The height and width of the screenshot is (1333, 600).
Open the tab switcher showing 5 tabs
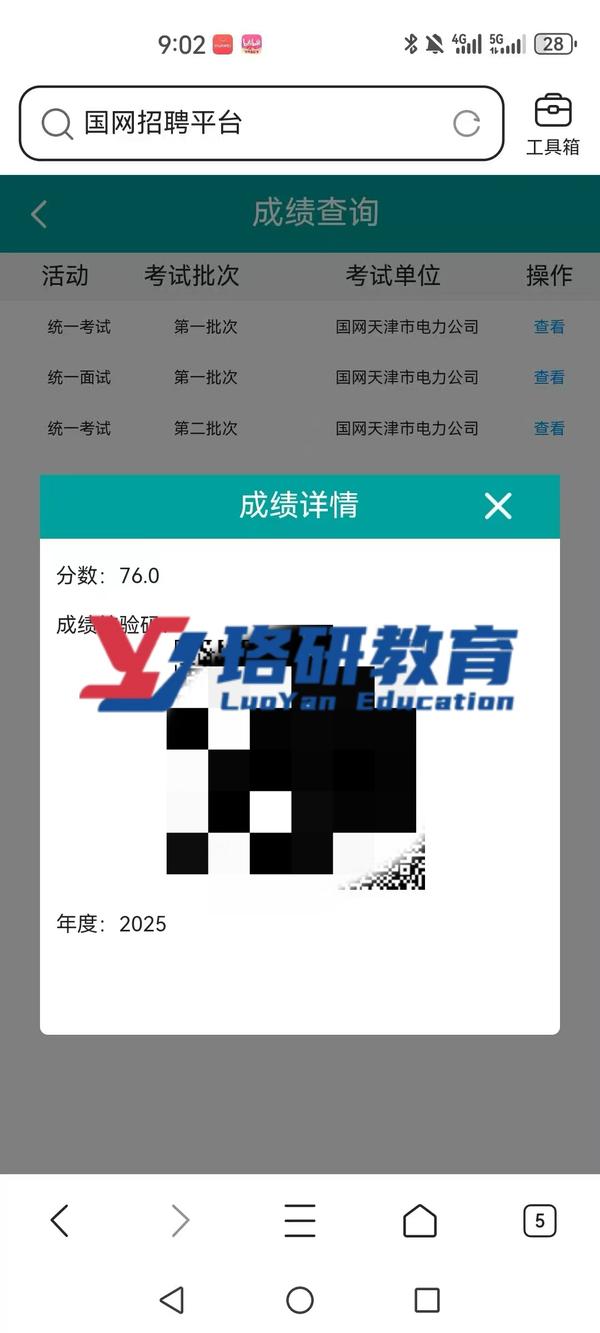click(x=540, y=1220)
